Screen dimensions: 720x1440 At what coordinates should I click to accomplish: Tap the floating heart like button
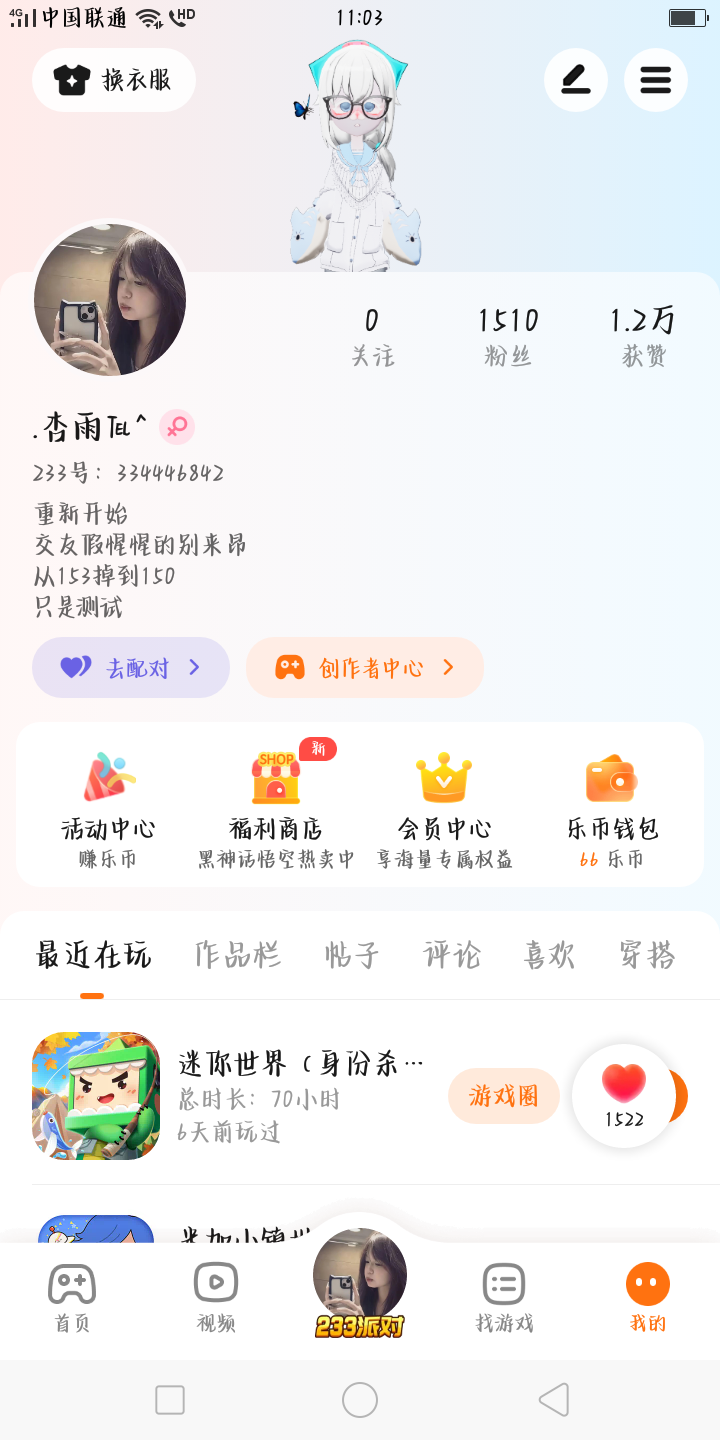624,1095
